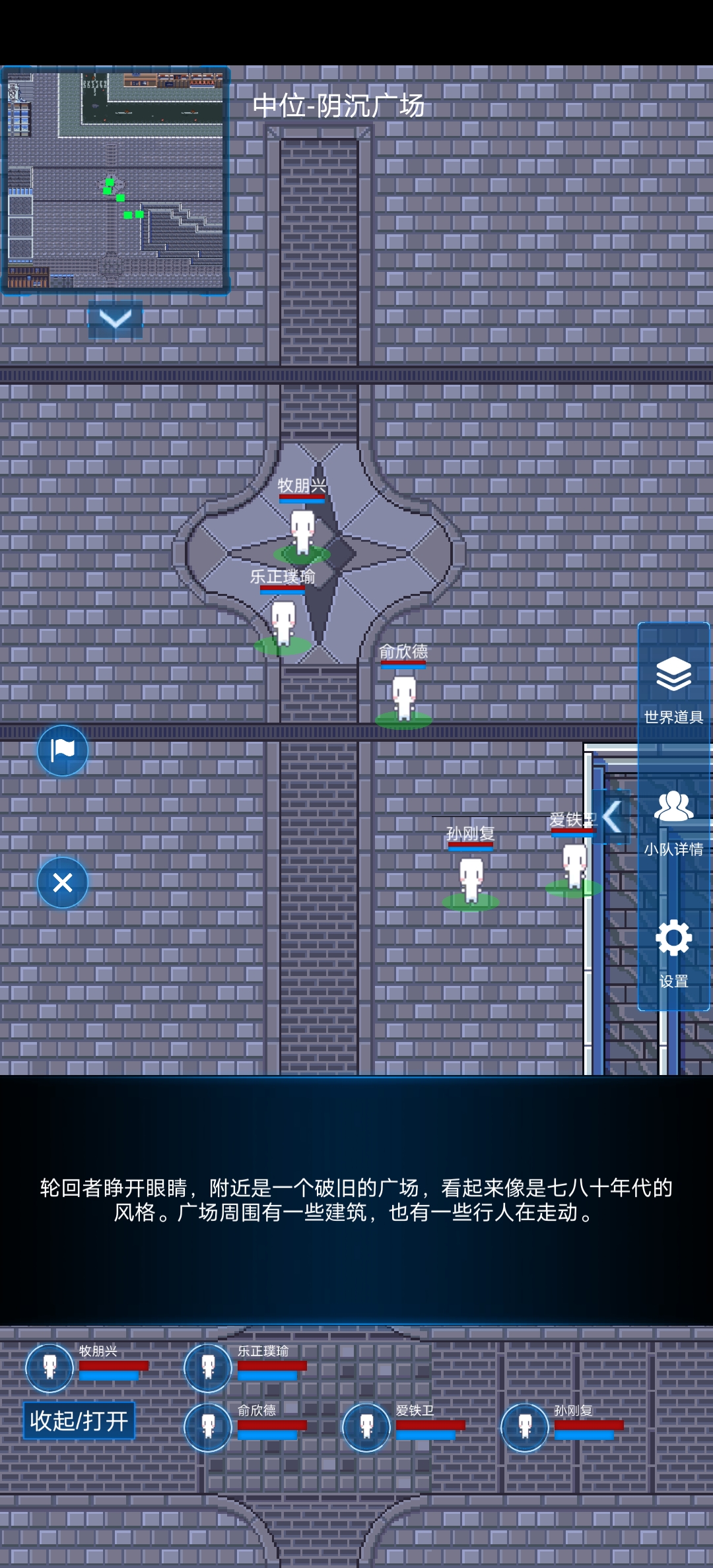Advance the story dialogue text box
Screen dimensions: 713x1568
click(356, 1200)
